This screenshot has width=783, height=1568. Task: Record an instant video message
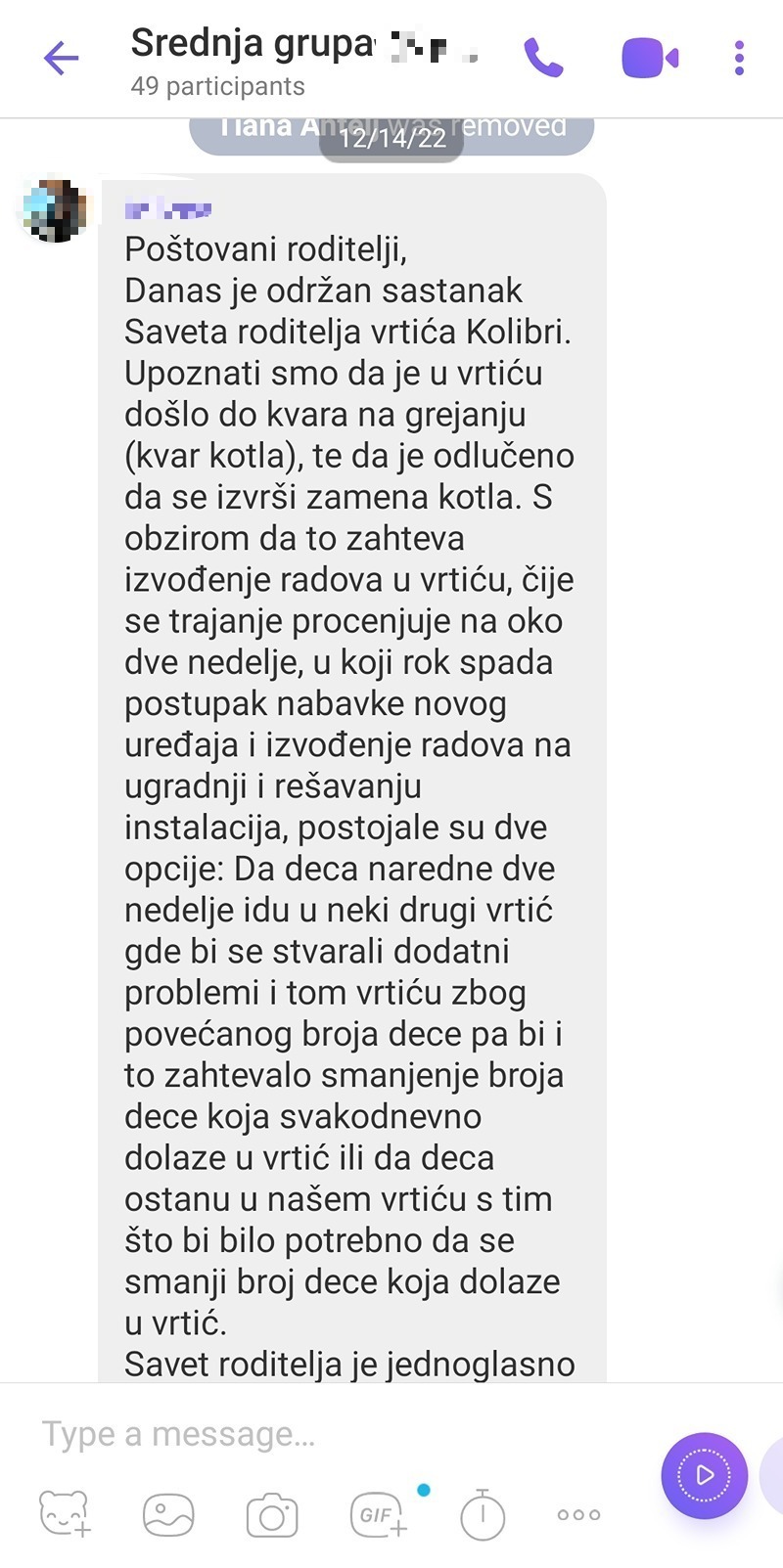pyautogui.click(x=704, y=1475)
